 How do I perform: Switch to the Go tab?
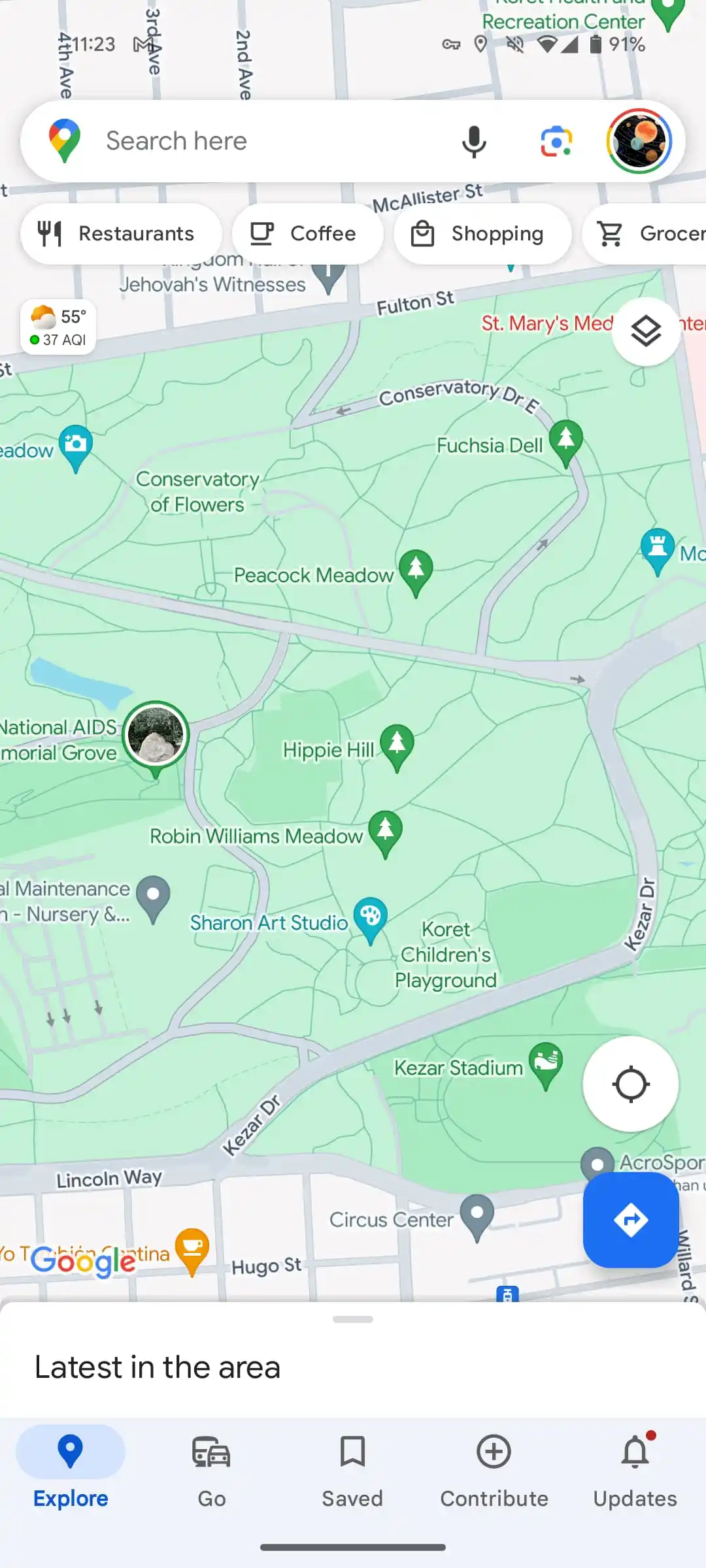coord(211,1470)
